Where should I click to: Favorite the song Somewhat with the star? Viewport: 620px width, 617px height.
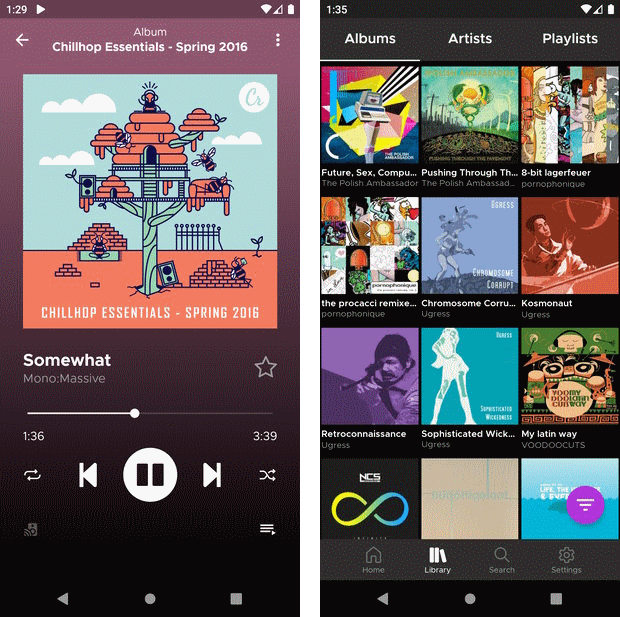(x=265, y=367)
